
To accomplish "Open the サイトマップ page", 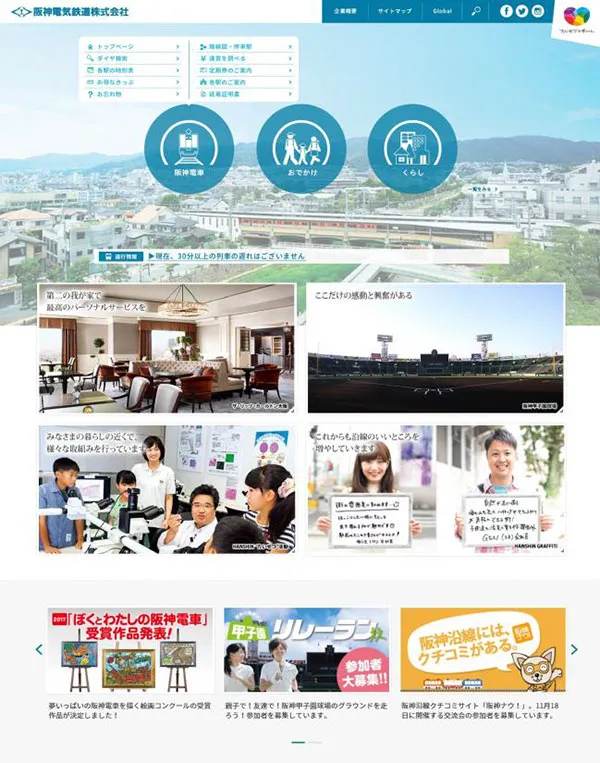I will (x=394, y=11).
